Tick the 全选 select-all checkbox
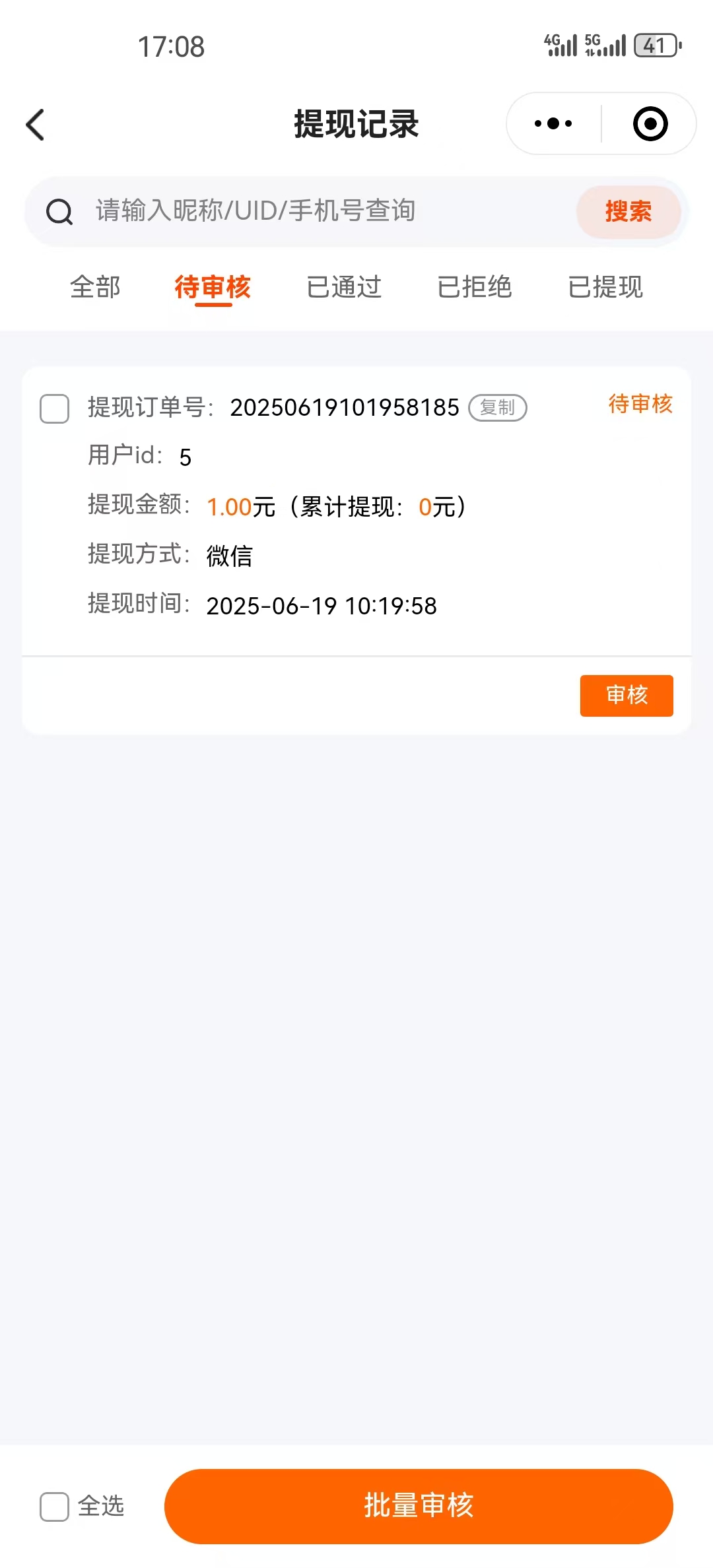The height and width of the screenshot is (1568, 713). pyautogui.click(x=55, y=1507)
